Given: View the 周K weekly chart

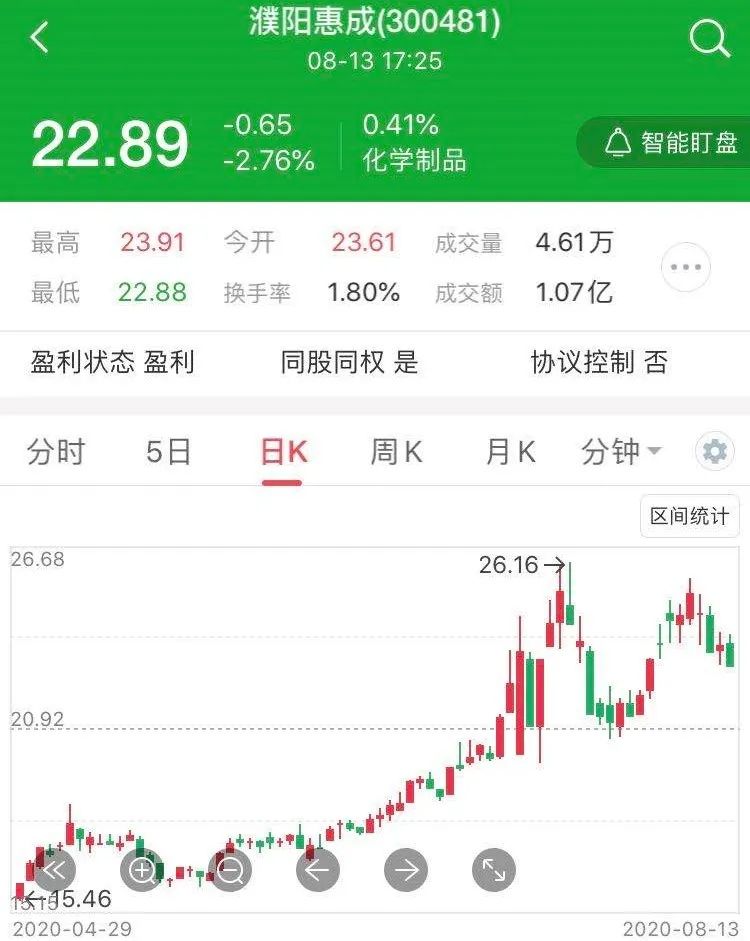Looking at the screenshot, I should pyautogui.click(x=396, y=452).
